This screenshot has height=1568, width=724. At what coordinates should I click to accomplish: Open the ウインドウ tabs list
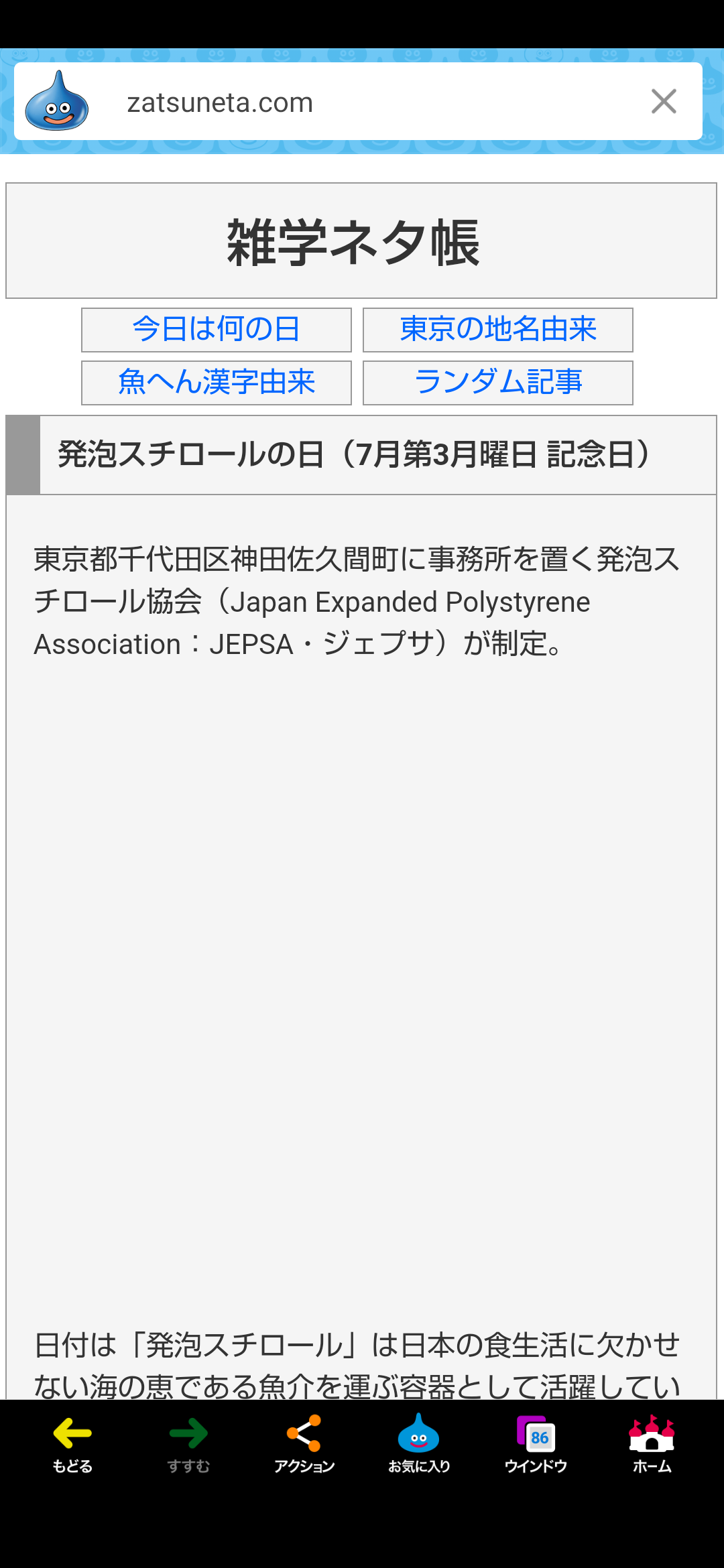(536, 1443)
